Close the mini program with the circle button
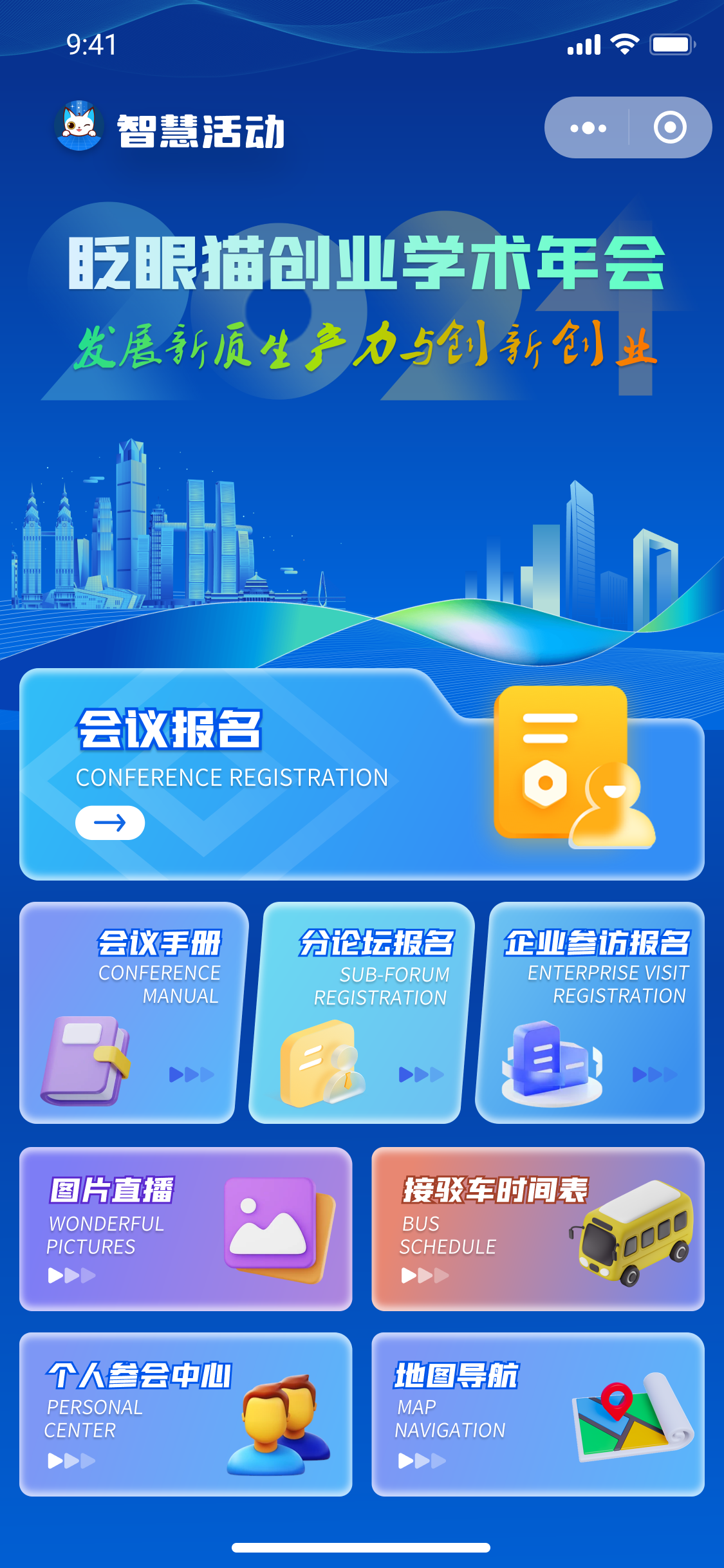 click(669, 127)
